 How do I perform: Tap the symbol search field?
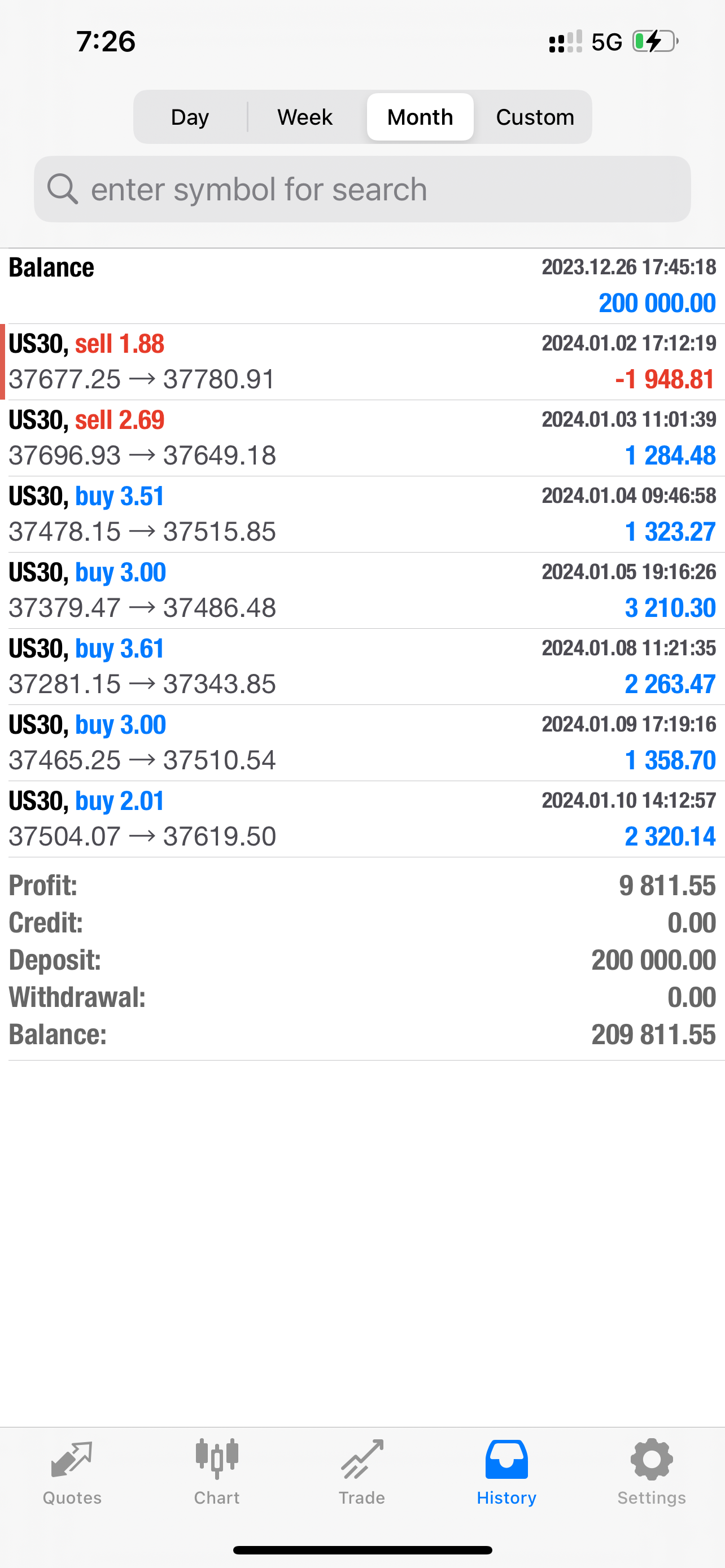362,189
